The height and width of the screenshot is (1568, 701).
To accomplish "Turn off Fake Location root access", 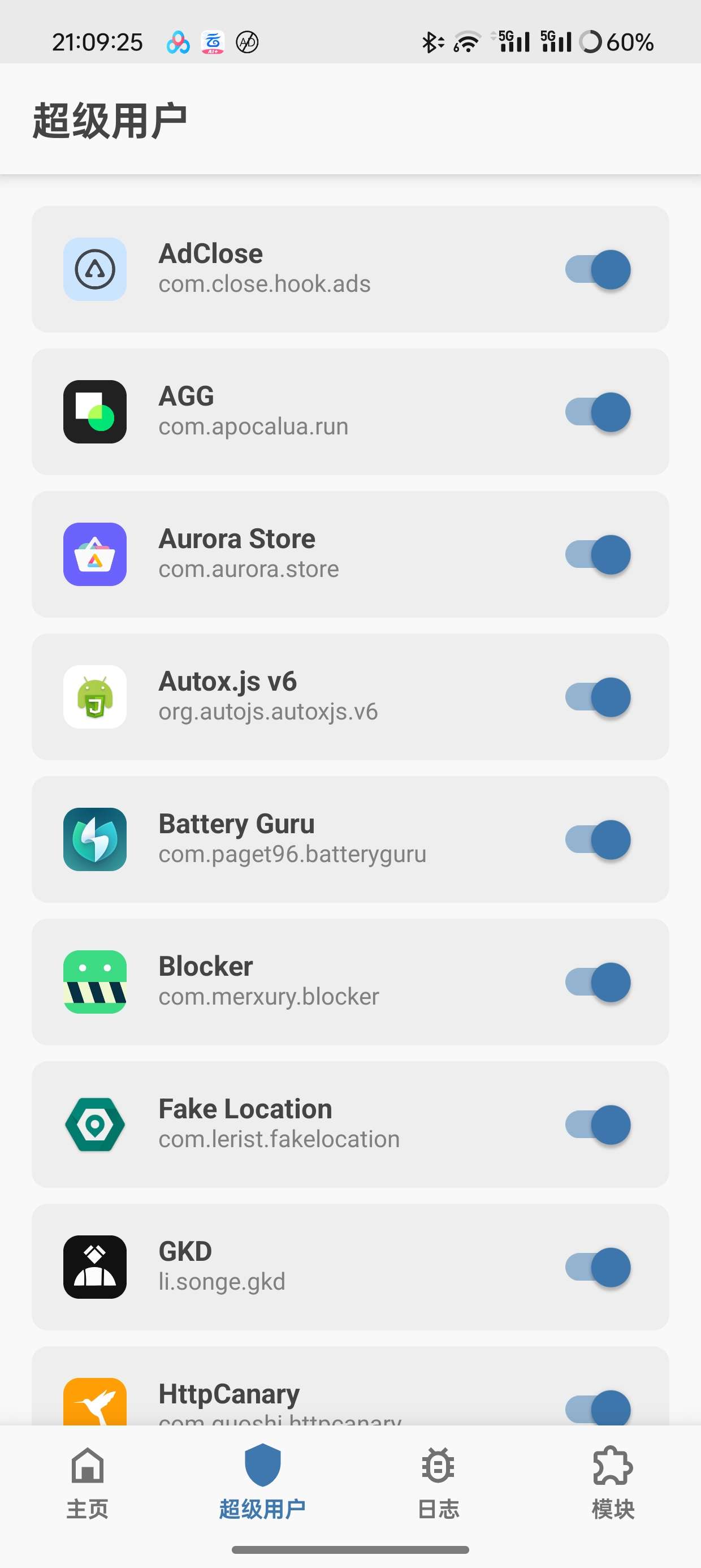I will pyautogui.click(x=598, y=1125).
